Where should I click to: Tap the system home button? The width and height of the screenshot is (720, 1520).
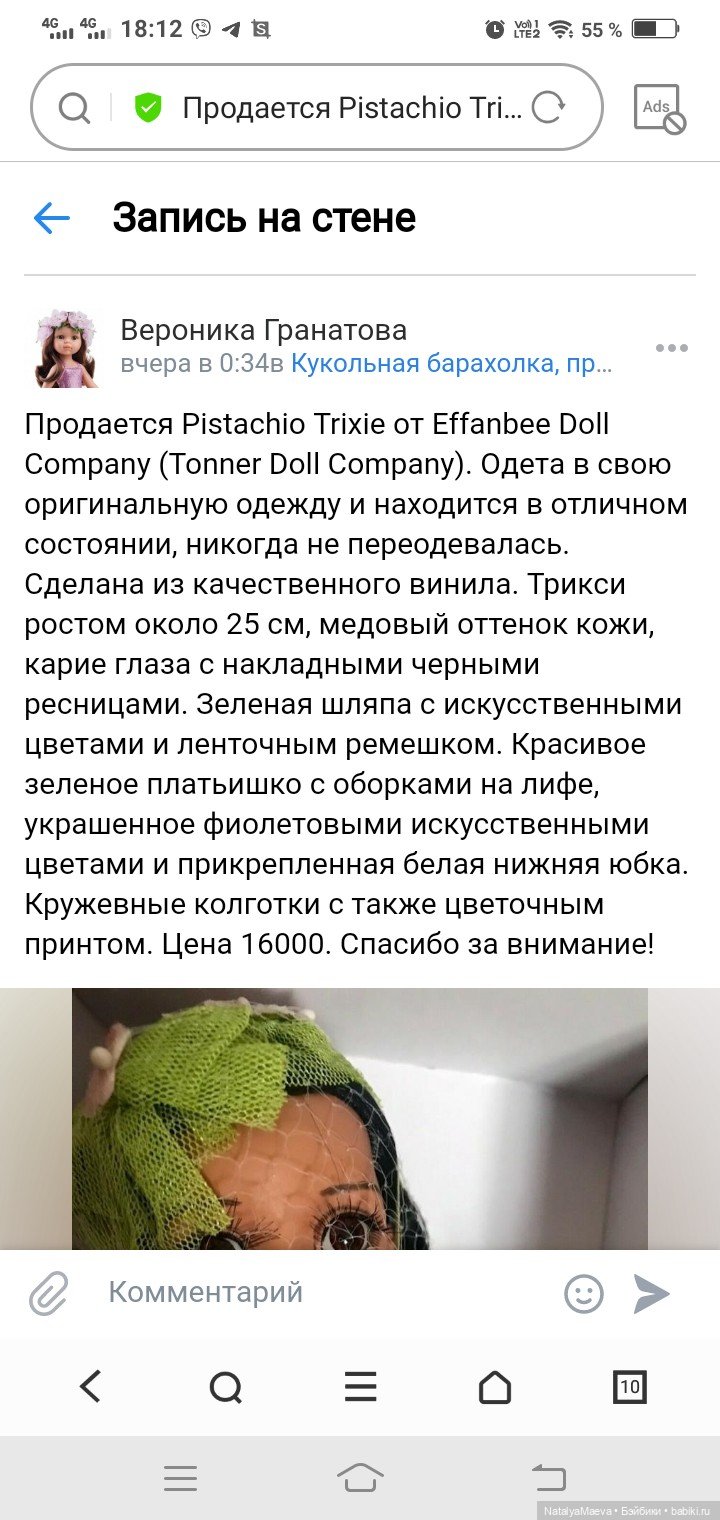[x=360, y=1477]
